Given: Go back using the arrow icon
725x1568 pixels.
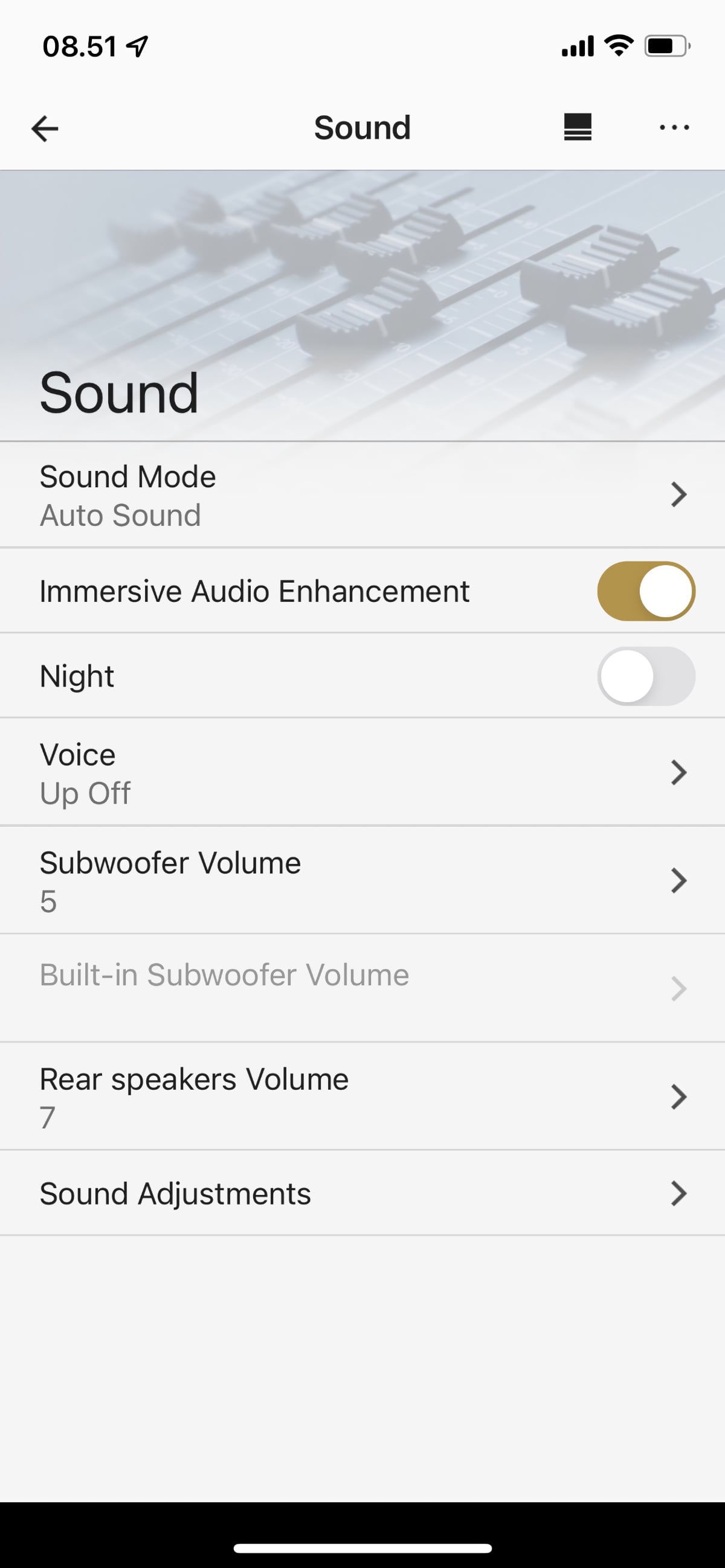Looking at the screenshot, I should coord(45,129).
